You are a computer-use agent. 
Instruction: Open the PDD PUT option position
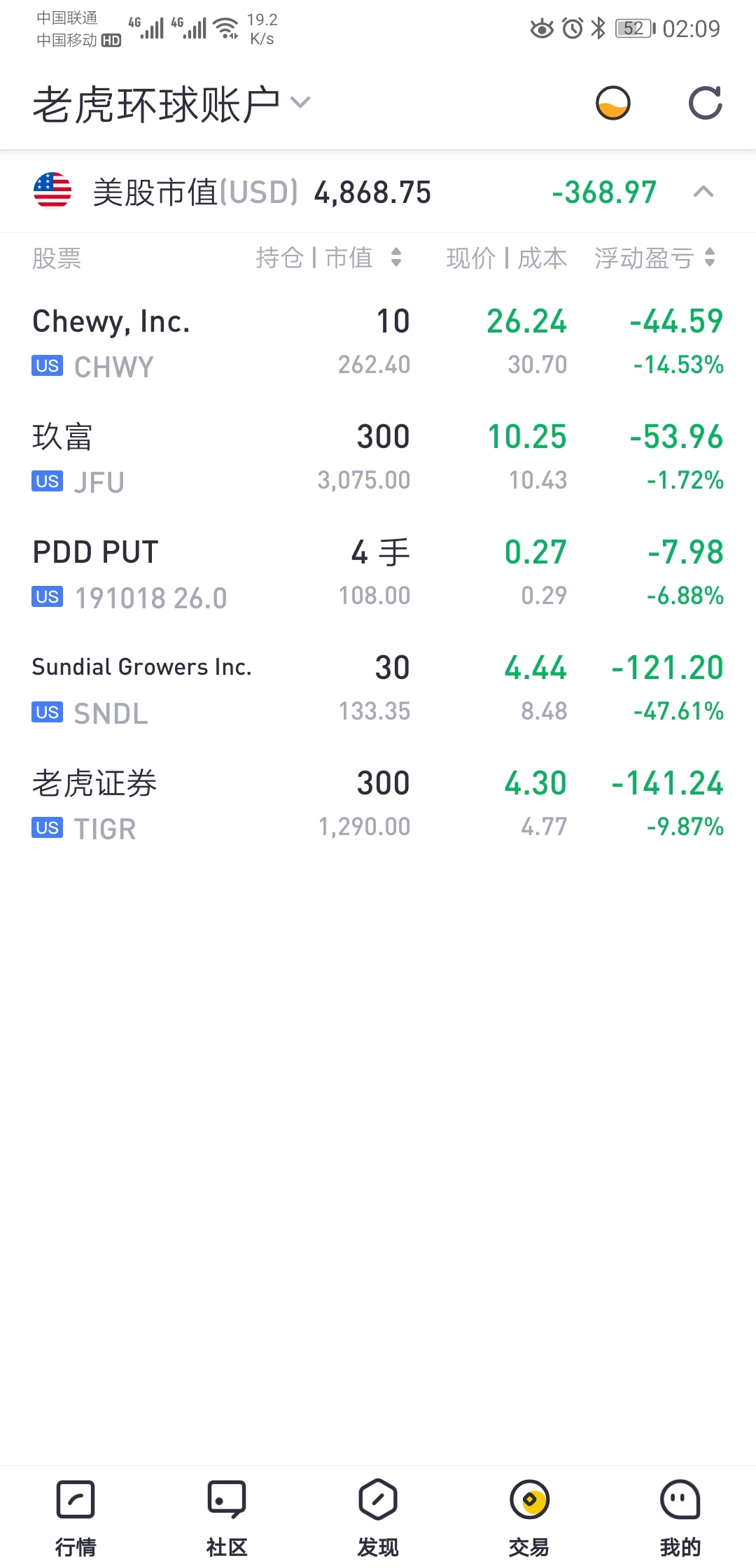tap(378, 573)
